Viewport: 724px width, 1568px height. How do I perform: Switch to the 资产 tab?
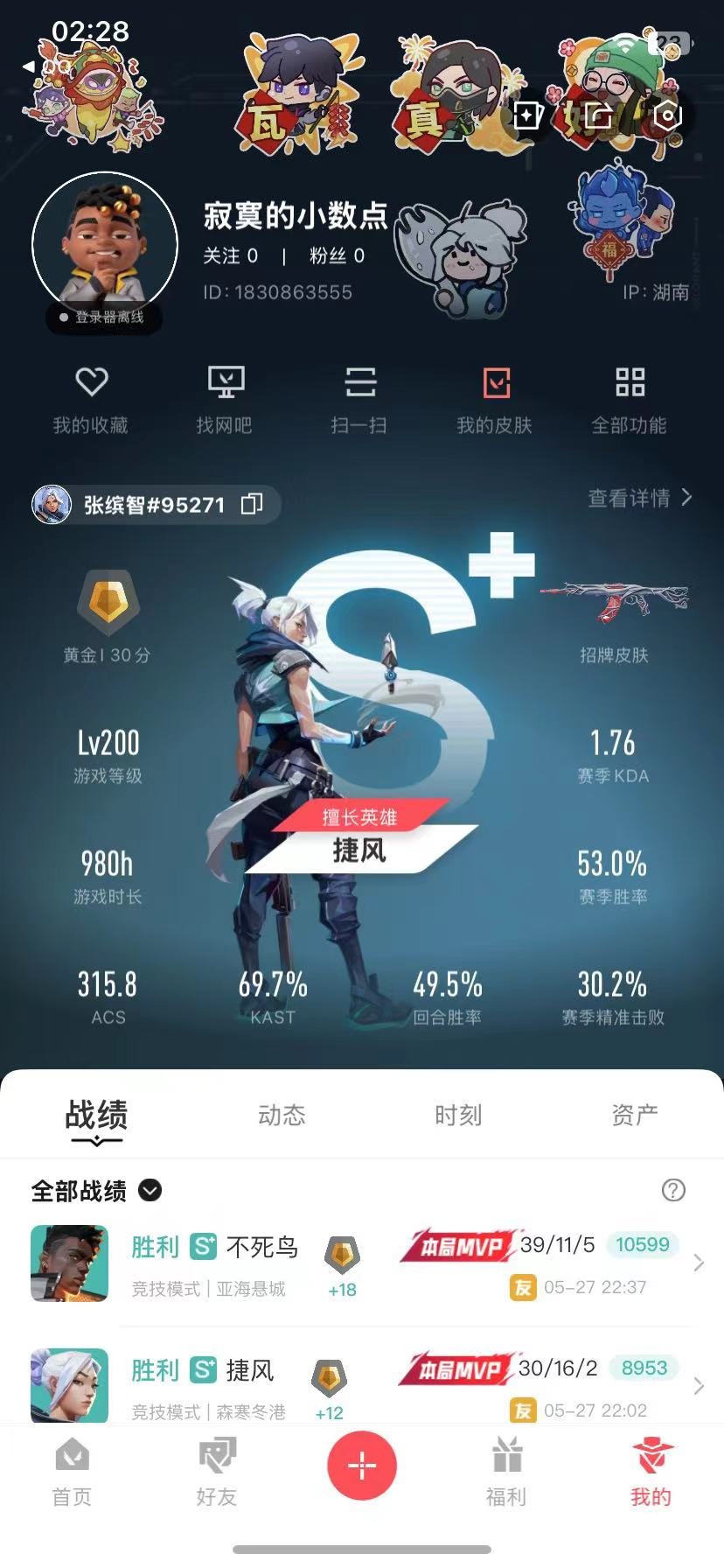[635, 1115]
